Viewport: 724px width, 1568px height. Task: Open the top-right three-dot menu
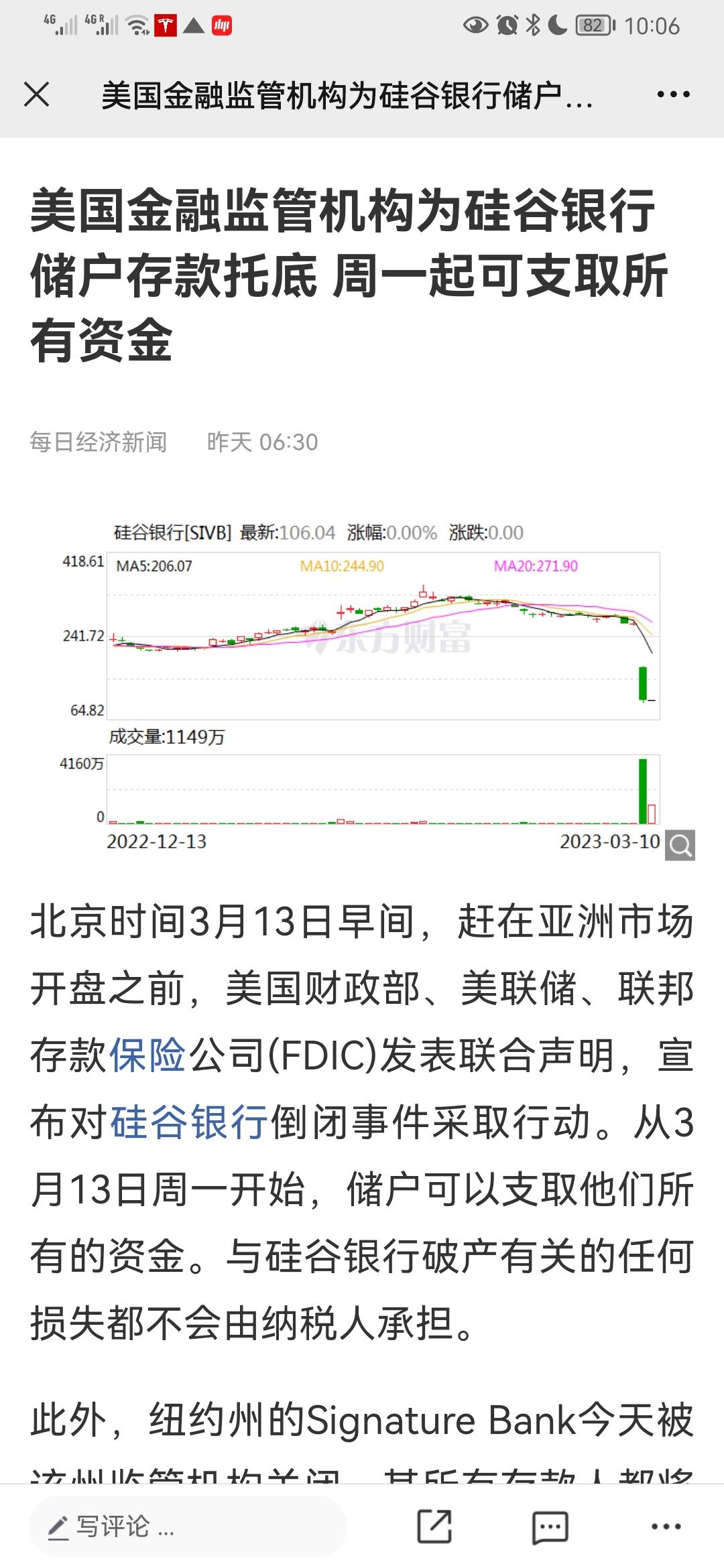(x=673, y=94)
